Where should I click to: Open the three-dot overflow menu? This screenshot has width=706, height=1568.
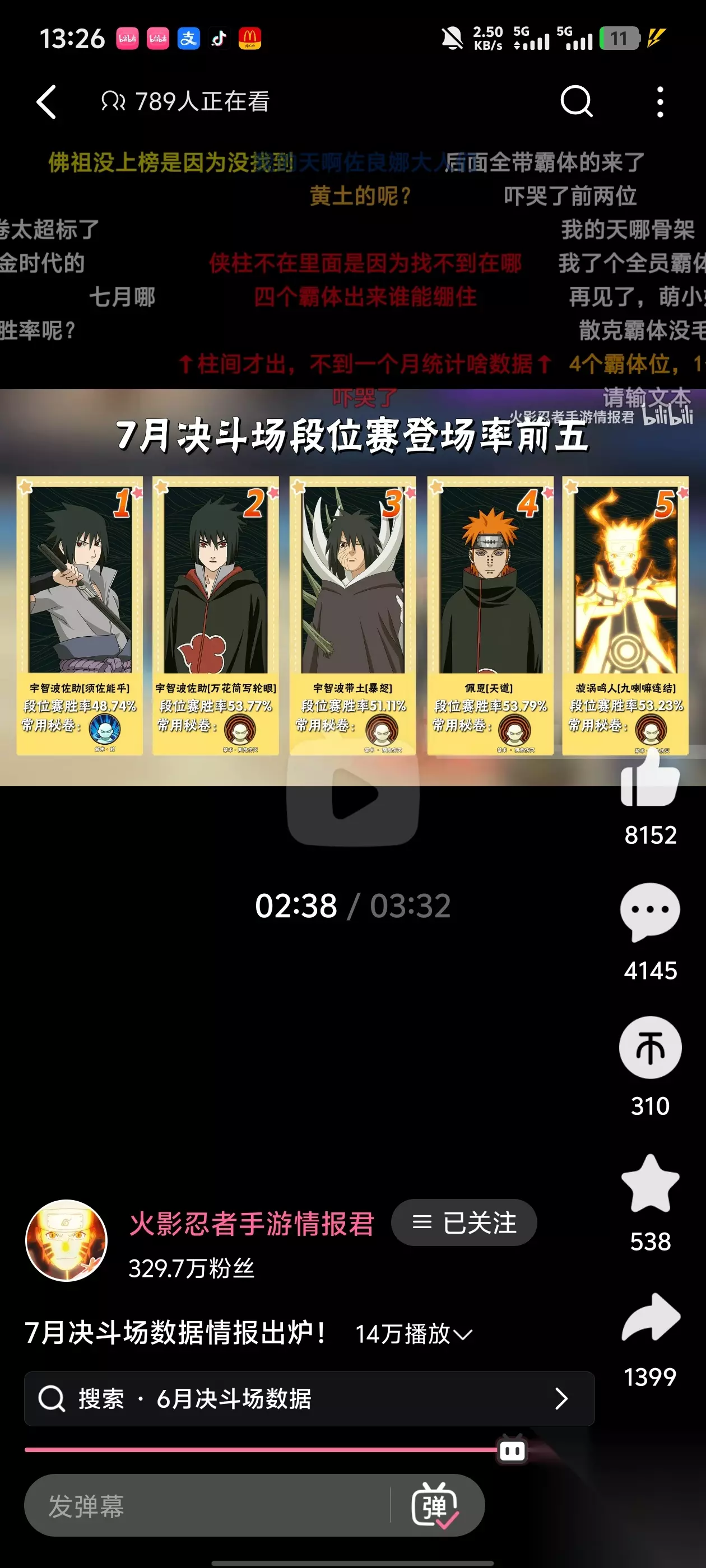[x=659, y=101]
